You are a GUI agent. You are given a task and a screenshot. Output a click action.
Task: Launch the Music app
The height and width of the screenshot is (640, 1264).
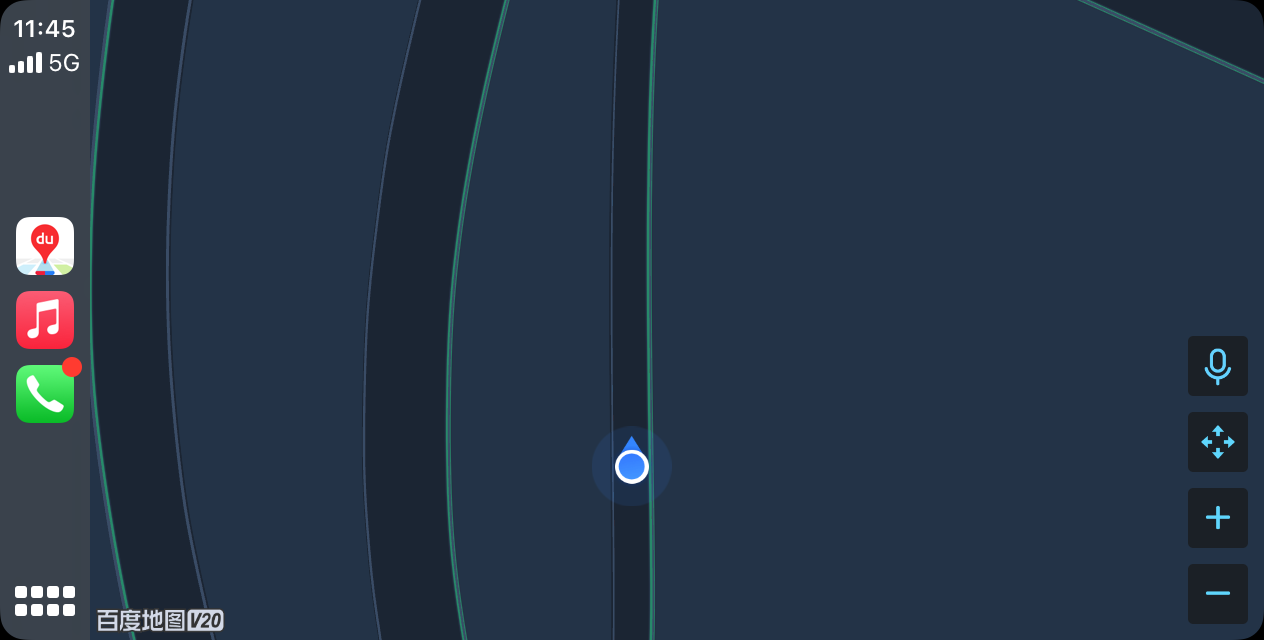coord(45,320)
